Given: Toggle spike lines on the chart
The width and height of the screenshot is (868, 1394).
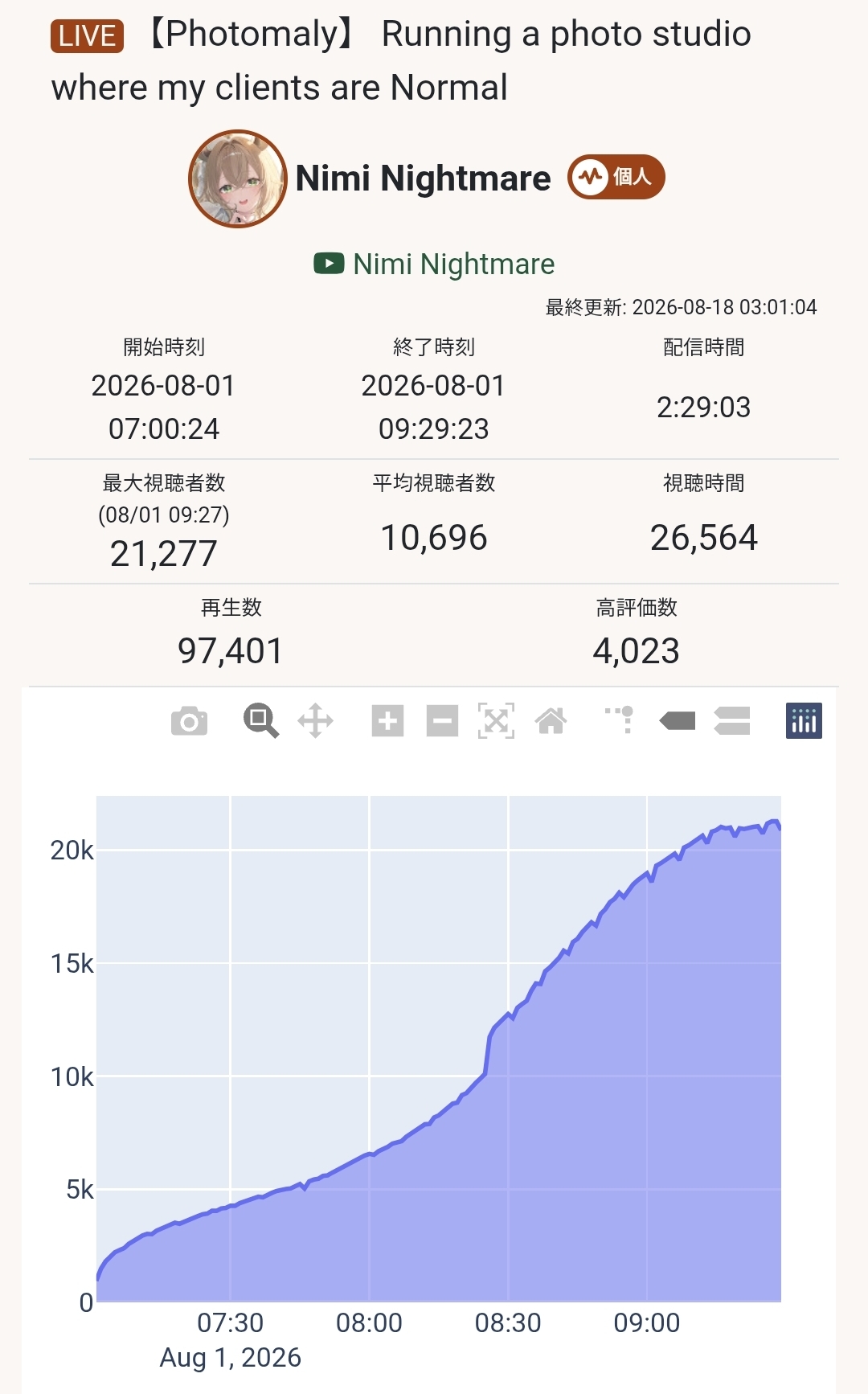Looking at the screenshot, I should pos(620,720).
